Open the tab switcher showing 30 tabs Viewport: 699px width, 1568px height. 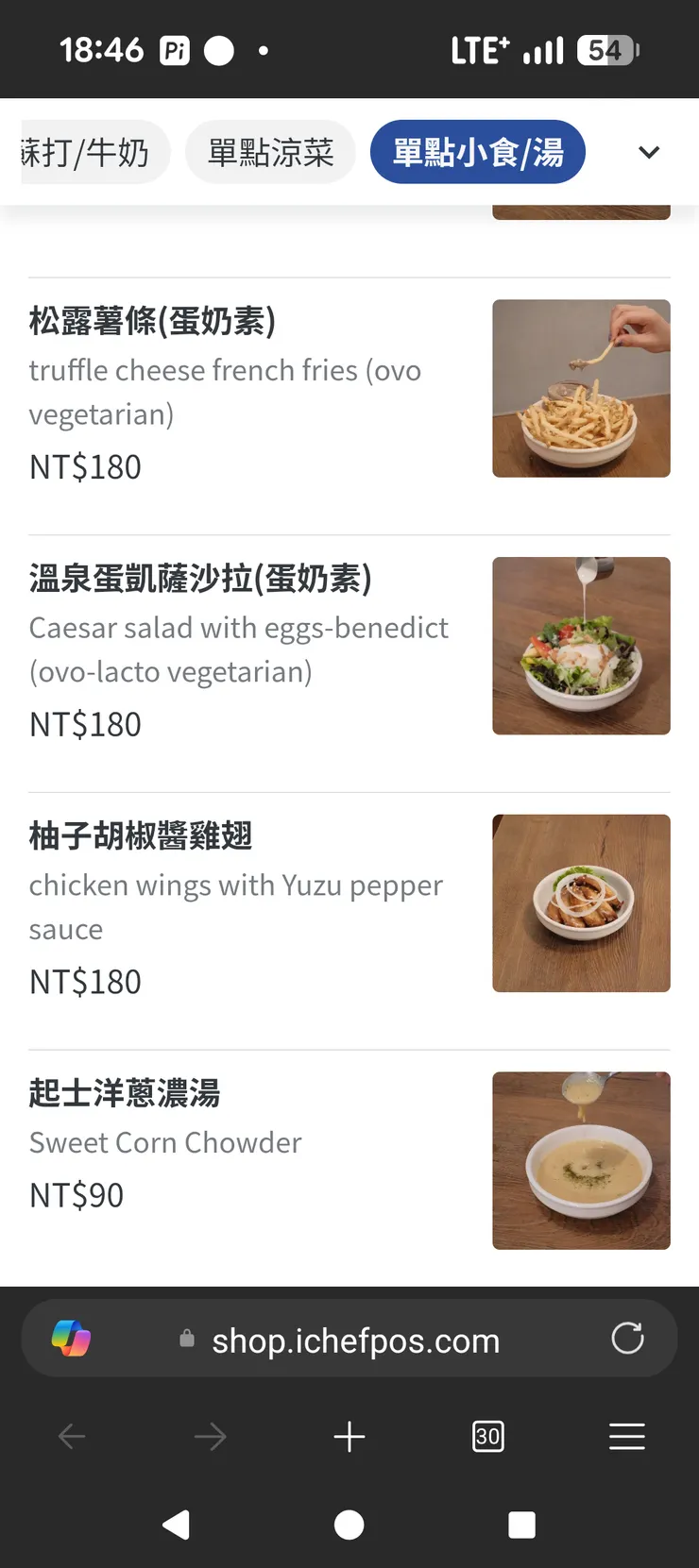[x=487, y=1436]
